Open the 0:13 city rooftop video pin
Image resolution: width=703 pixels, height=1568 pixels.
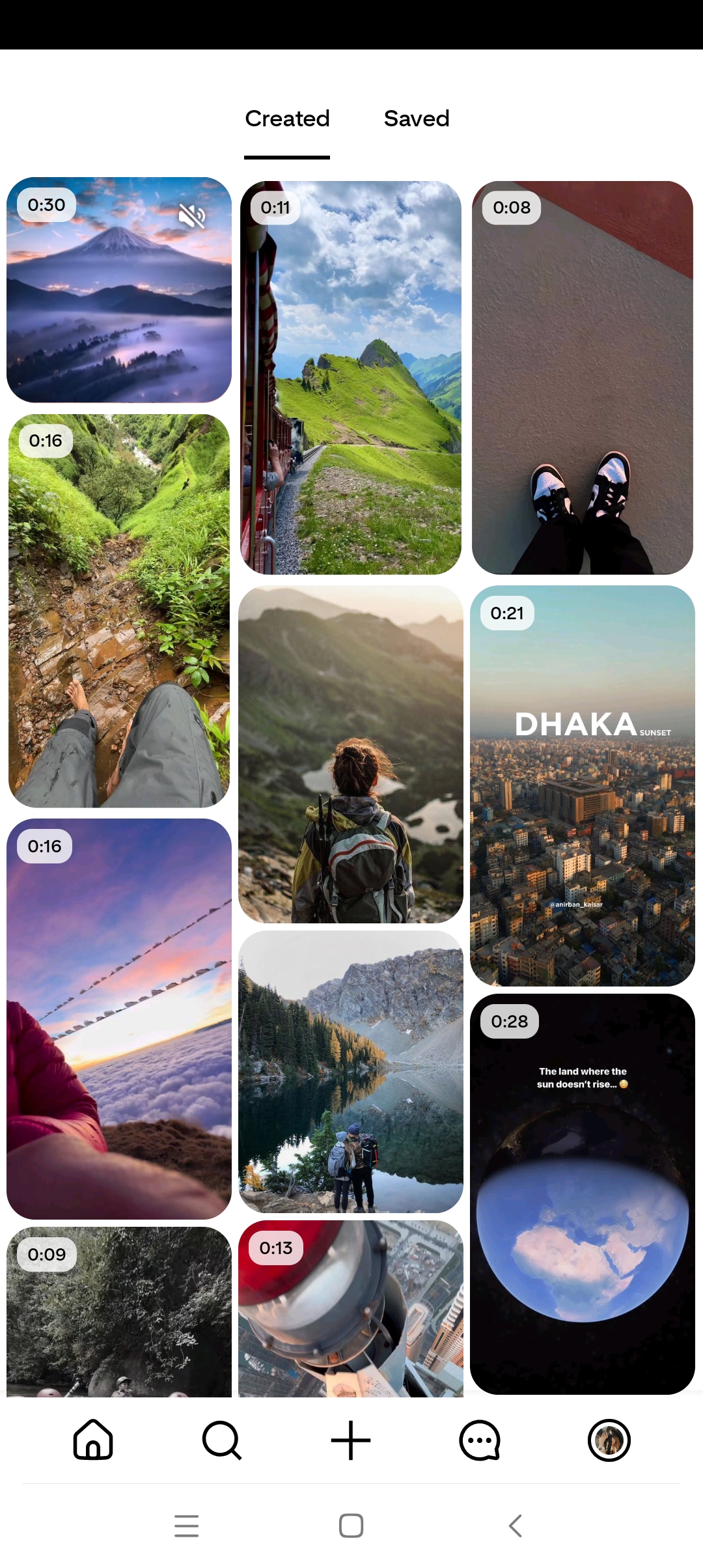coord(351,1309)
